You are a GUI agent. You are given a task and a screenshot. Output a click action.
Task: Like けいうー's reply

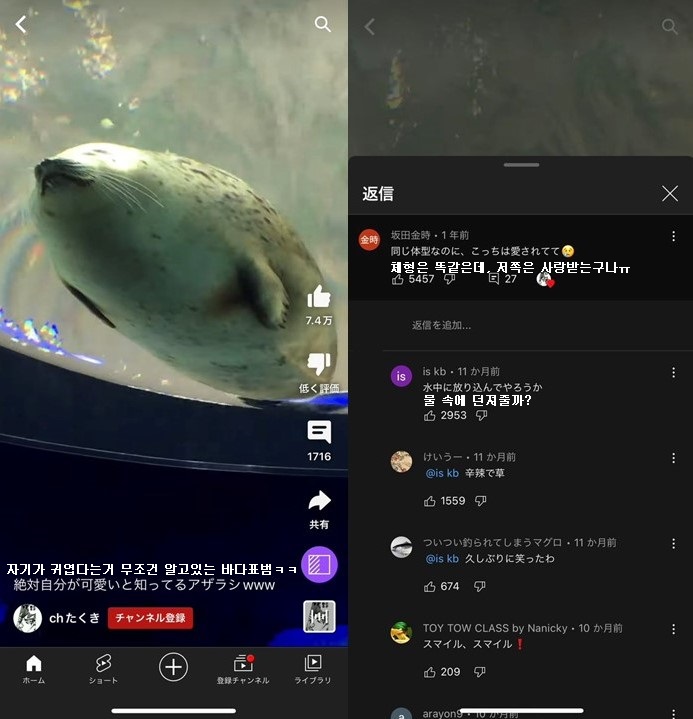click(430, 501)
